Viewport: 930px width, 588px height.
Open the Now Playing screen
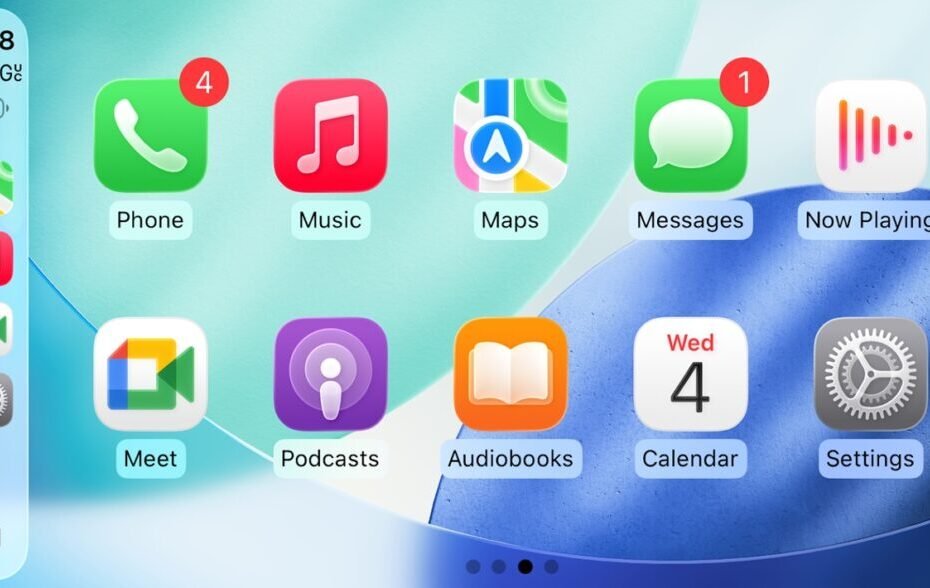pos(870,136)
